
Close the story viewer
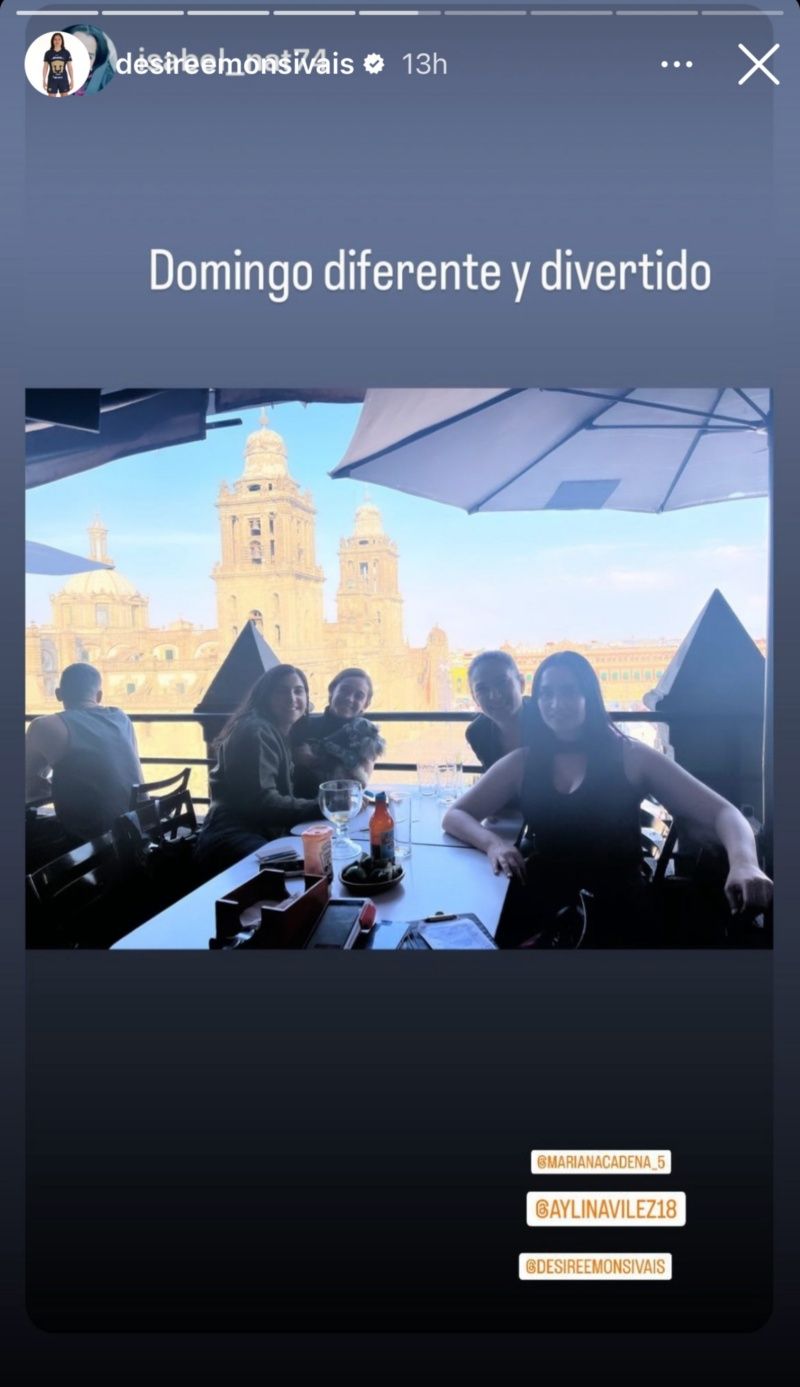coord(758,65)
